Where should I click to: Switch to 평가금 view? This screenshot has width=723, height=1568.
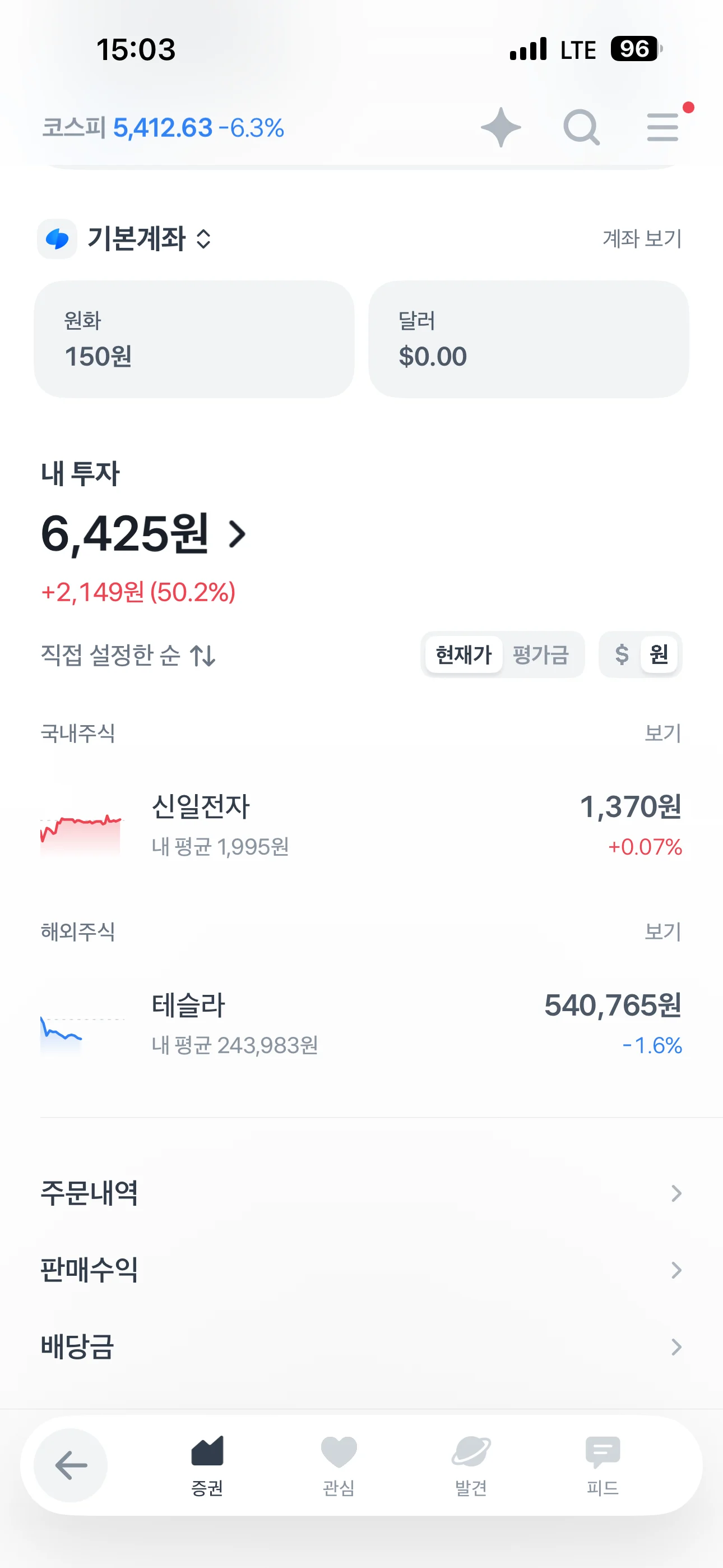(x=540, y=655)
